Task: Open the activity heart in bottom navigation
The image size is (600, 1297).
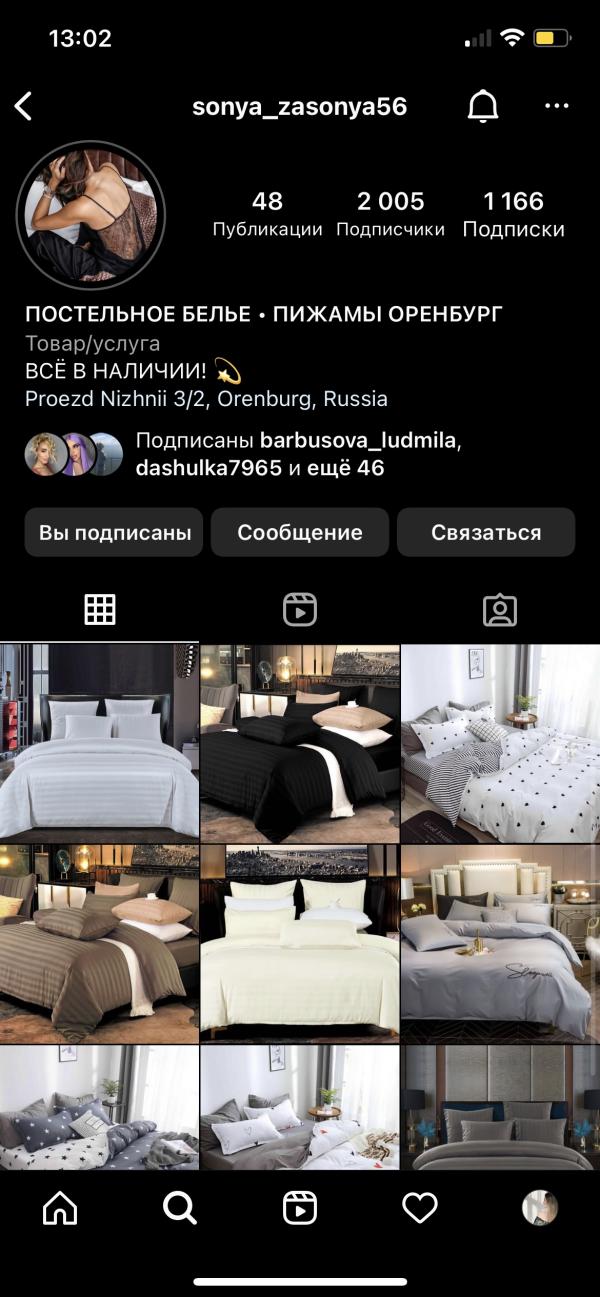Action: click(x=420, y=1208)
